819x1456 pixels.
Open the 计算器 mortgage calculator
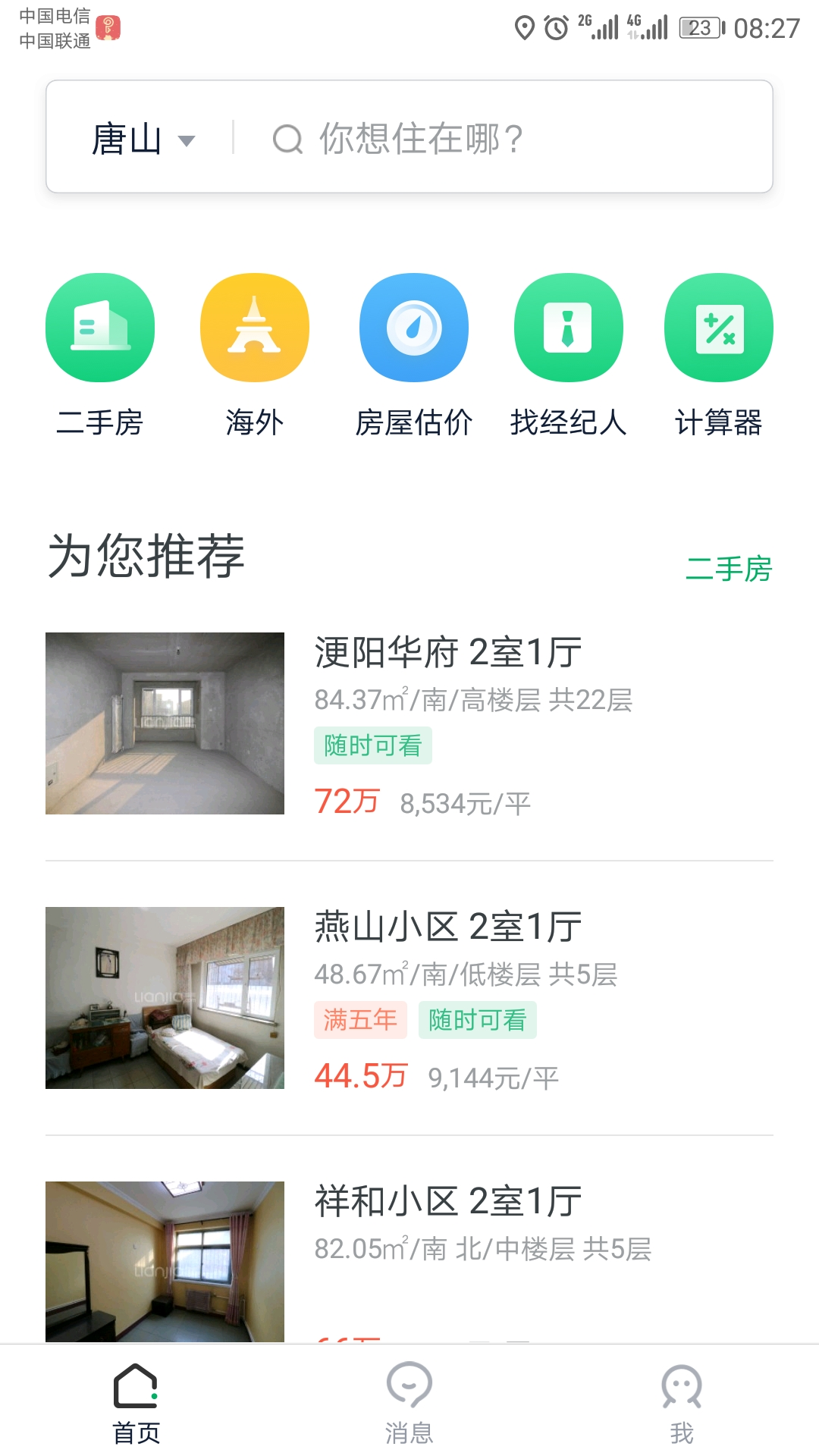click(719, 328)
